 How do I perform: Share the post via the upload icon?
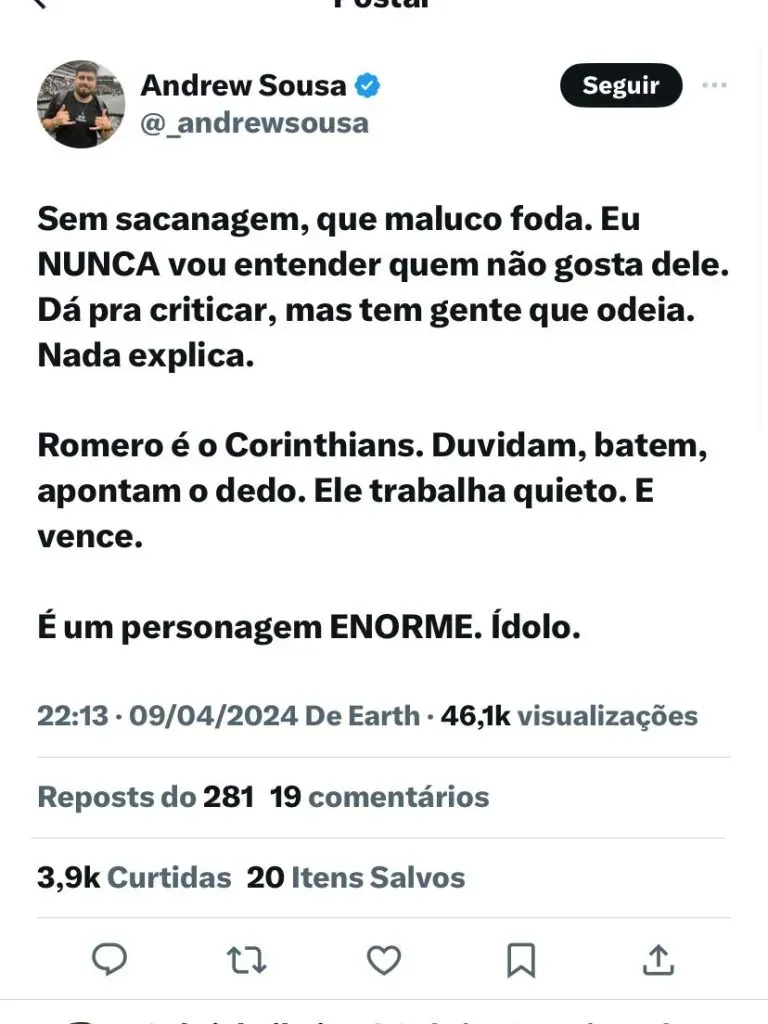657,961
